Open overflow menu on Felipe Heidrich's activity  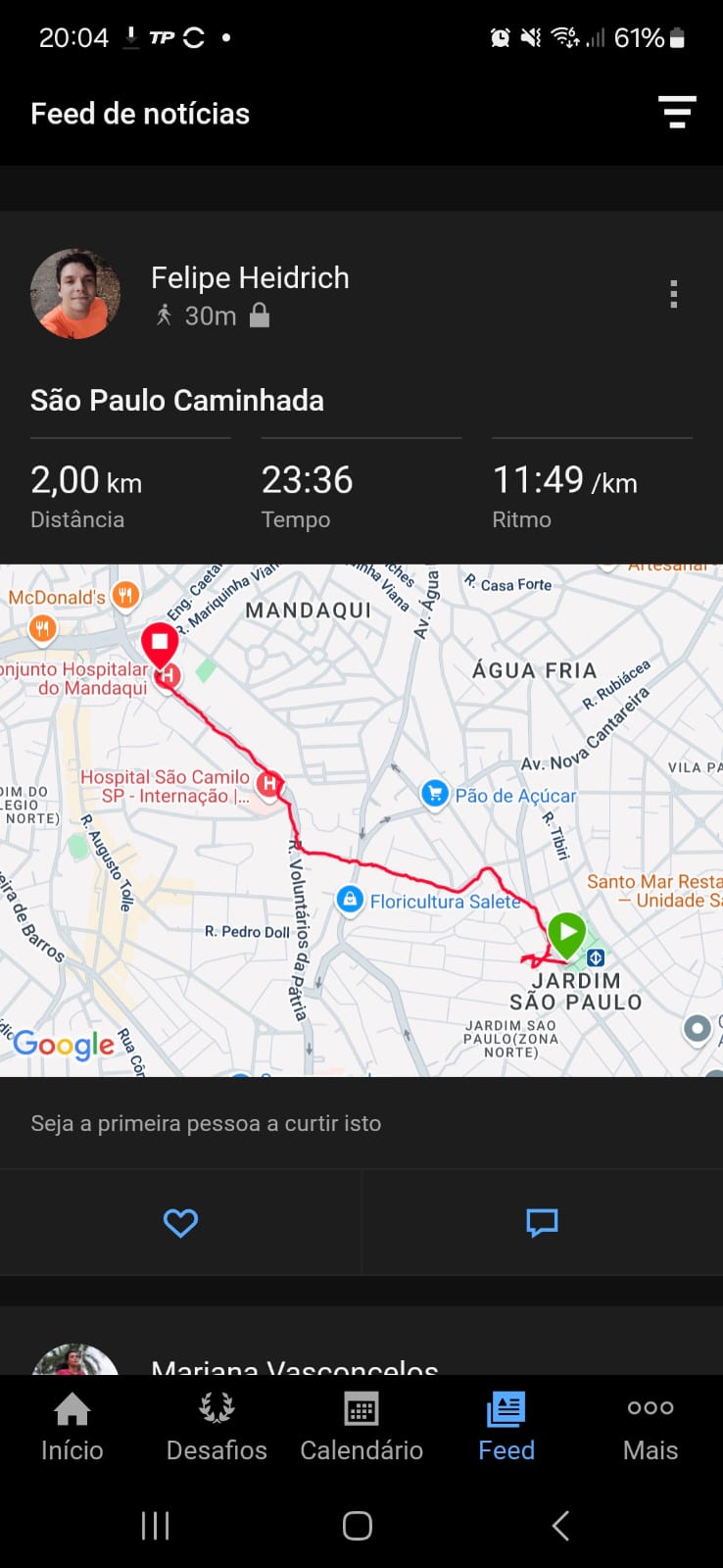pos(673,294)
